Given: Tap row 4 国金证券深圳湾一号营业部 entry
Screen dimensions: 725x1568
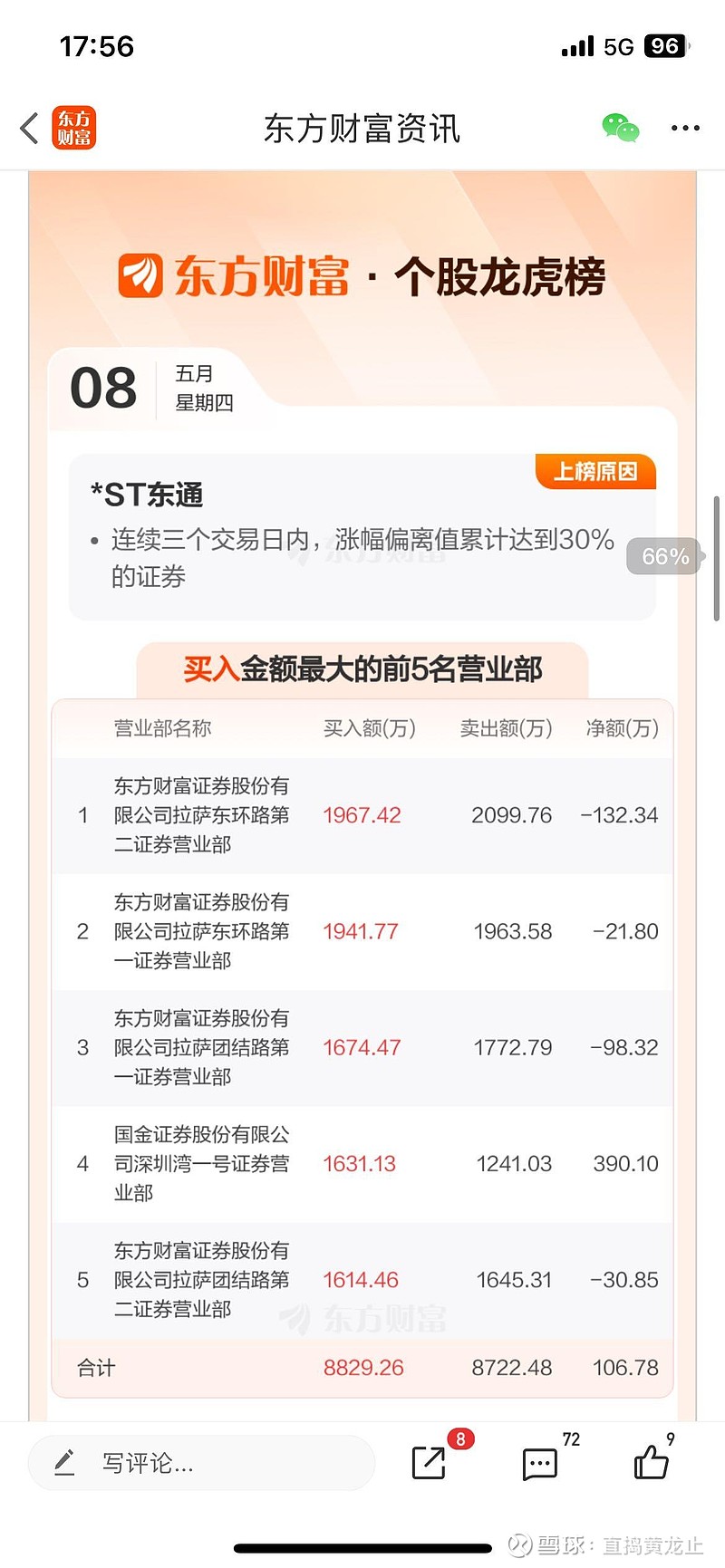Looking at the screenshot, I should pos(362,1164).
